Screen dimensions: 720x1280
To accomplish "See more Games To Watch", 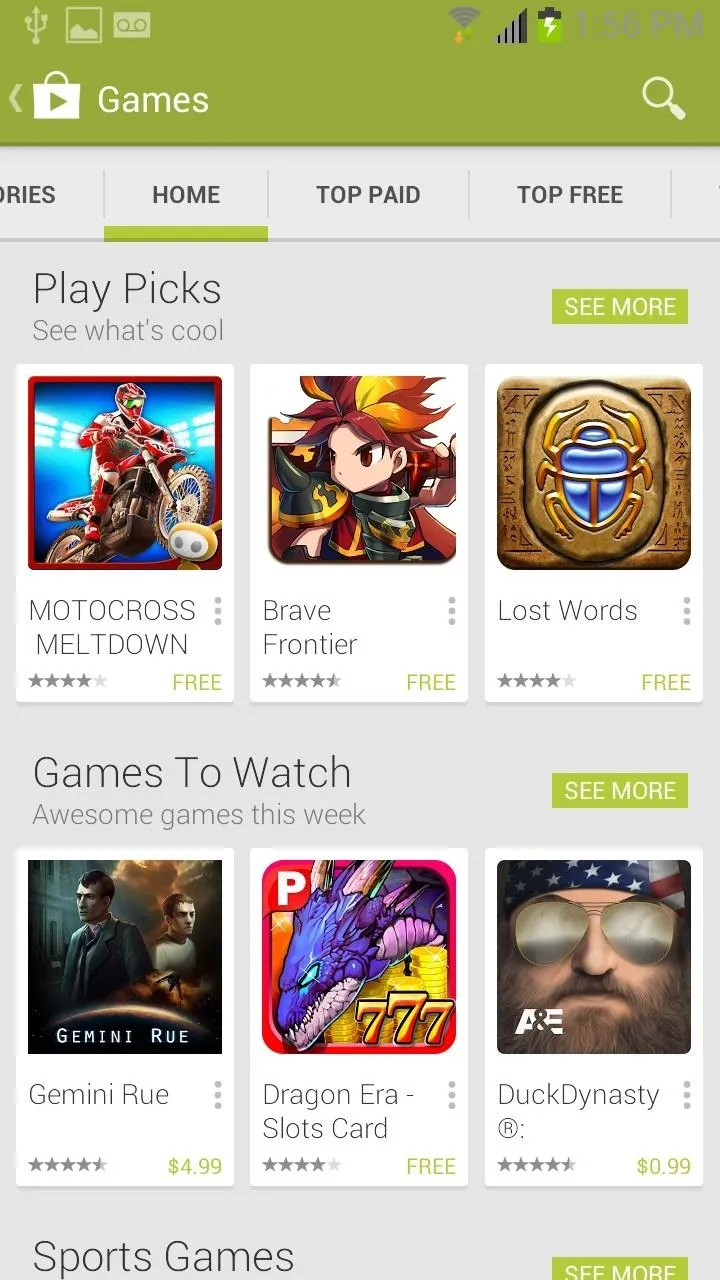I will pyautogui.click(x=620, y=791).
